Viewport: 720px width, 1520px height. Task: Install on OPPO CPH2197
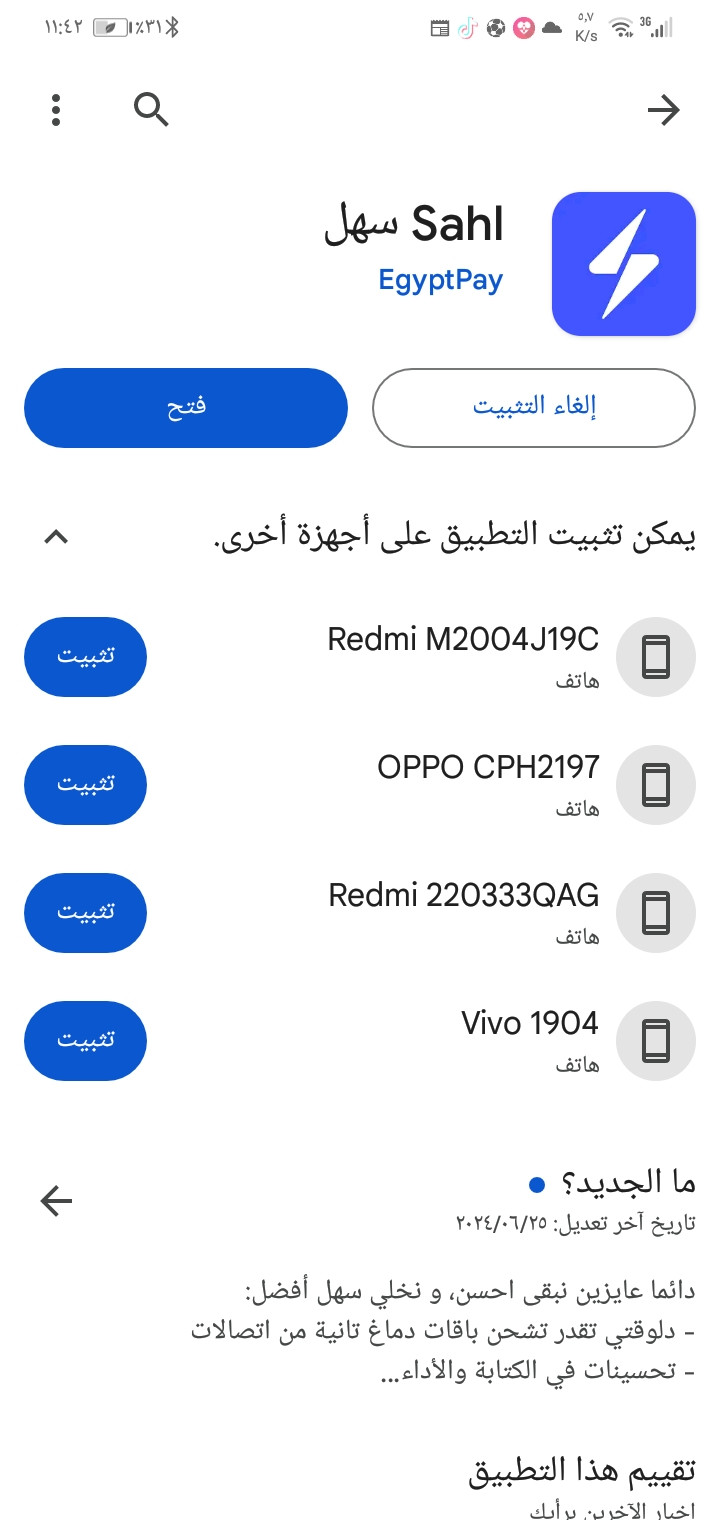(x=85, y=784)
